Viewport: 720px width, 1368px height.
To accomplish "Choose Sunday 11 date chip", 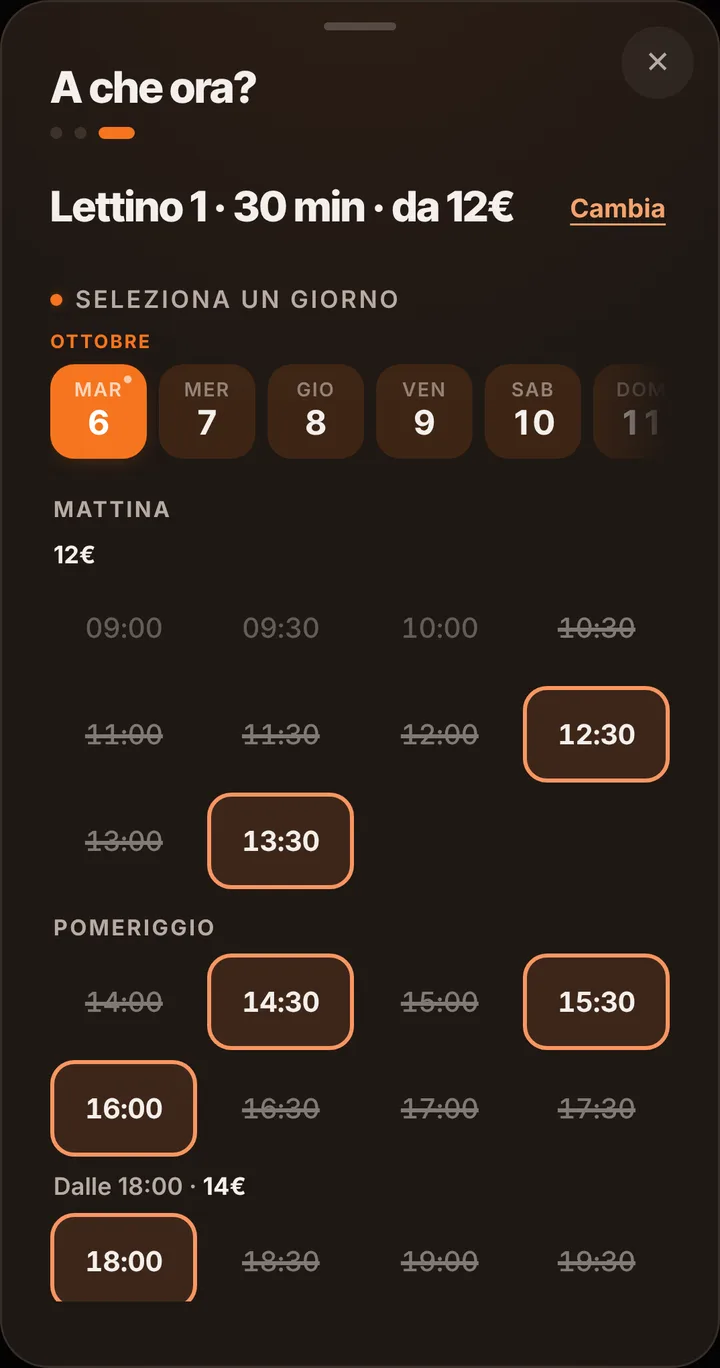I will point(630,411).
